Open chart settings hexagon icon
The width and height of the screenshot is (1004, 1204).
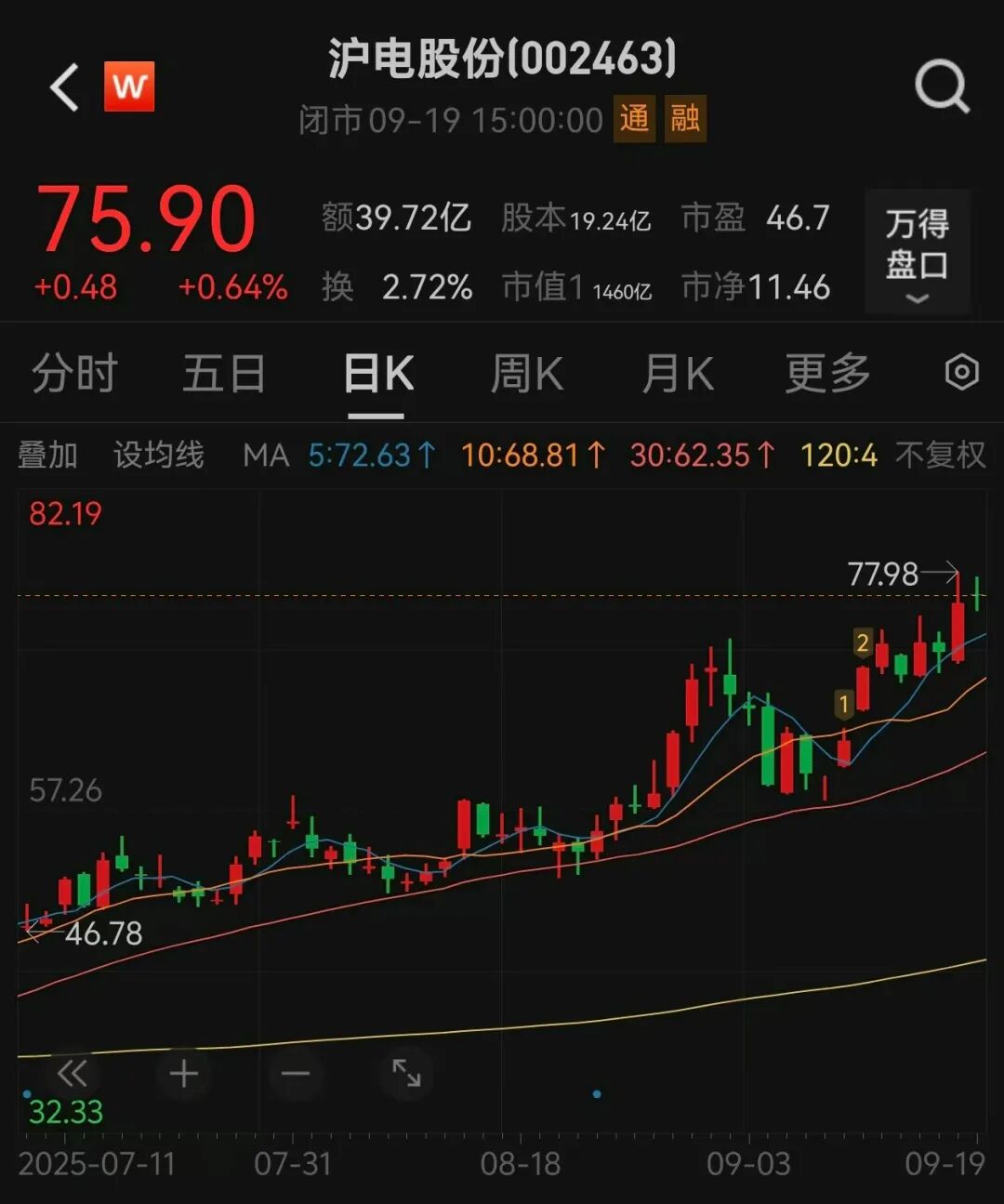pos(961,373)
